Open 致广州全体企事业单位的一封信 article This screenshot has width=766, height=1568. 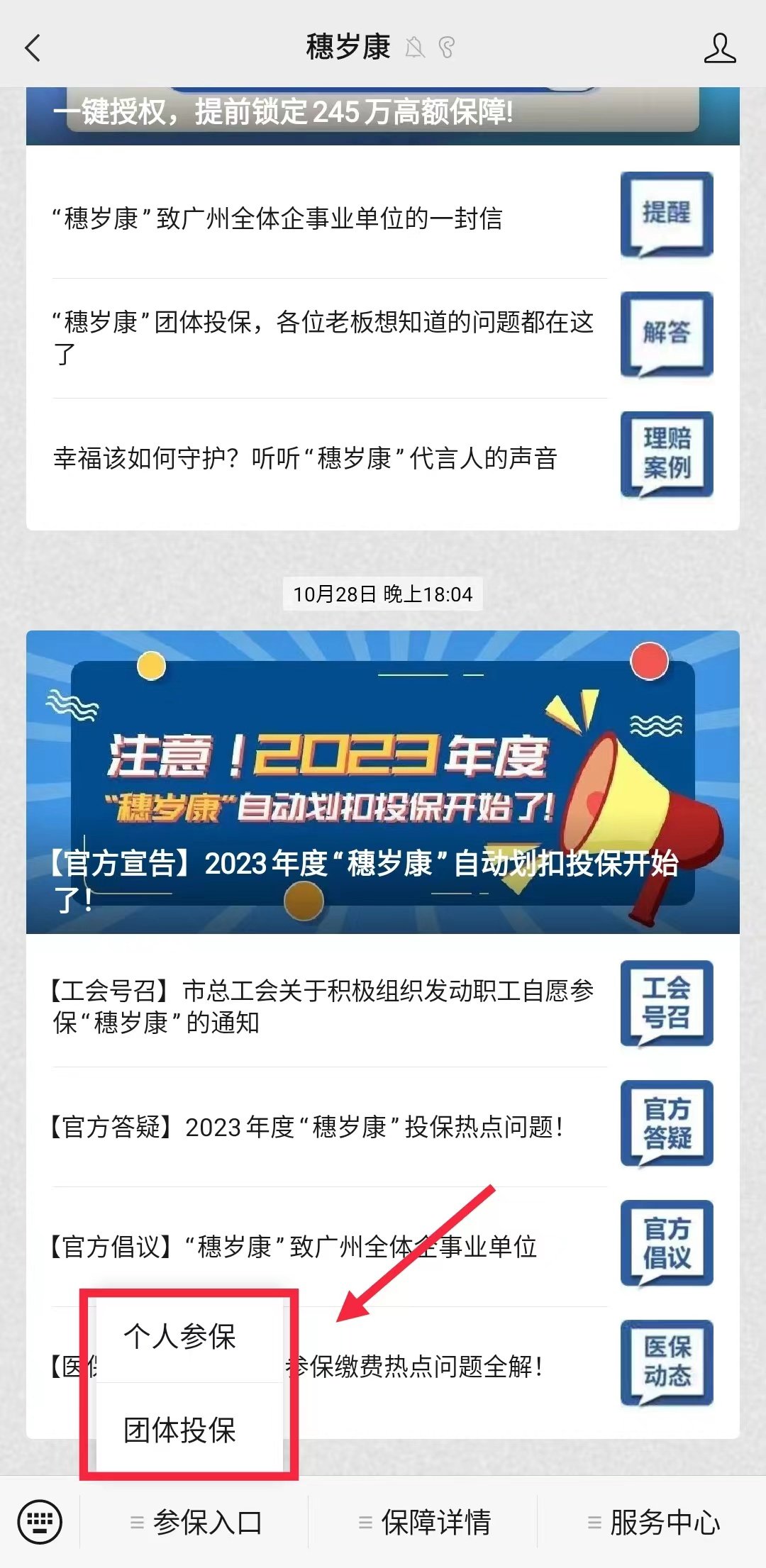click(277, 218)
